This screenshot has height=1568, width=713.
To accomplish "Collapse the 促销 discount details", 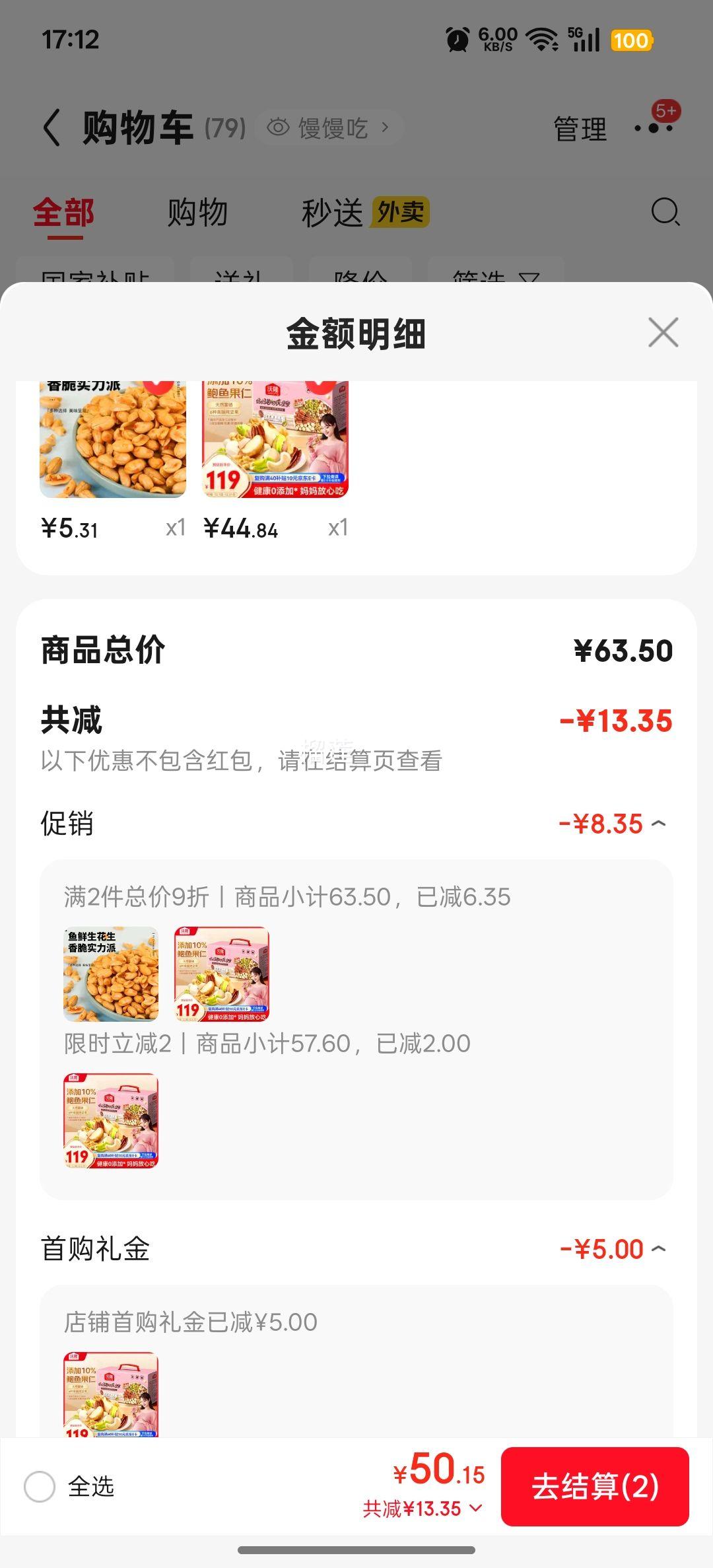I will (658, 824).
